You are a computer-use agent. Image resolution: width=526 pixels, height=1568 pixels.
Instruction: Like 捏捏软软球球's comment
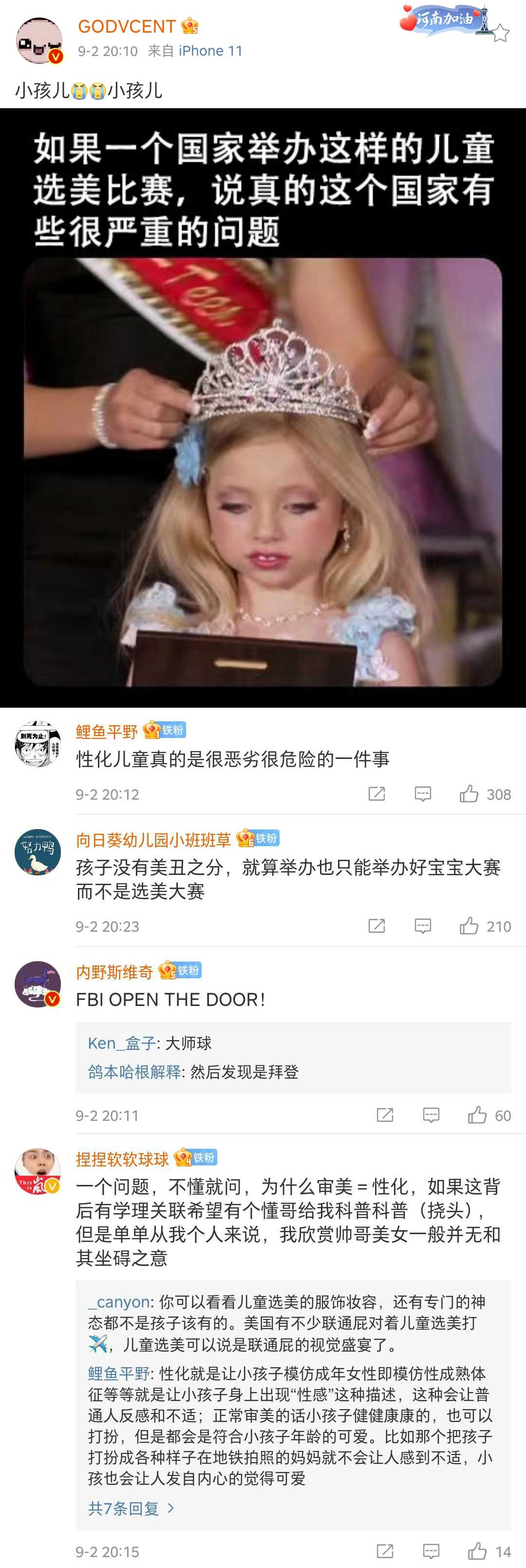(x=477, y=1551)
